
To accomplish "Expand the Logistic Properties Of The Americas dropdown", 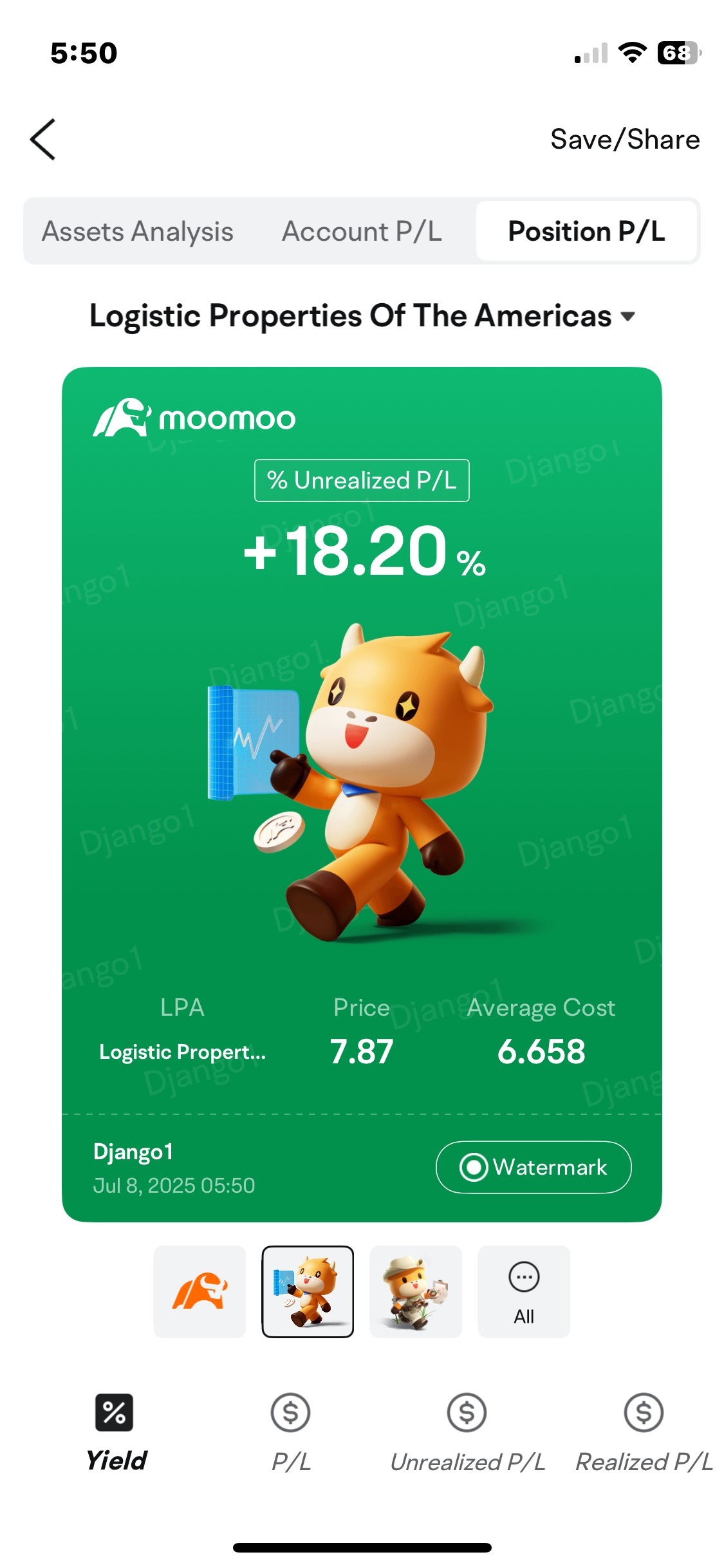I will pos(362,316).
